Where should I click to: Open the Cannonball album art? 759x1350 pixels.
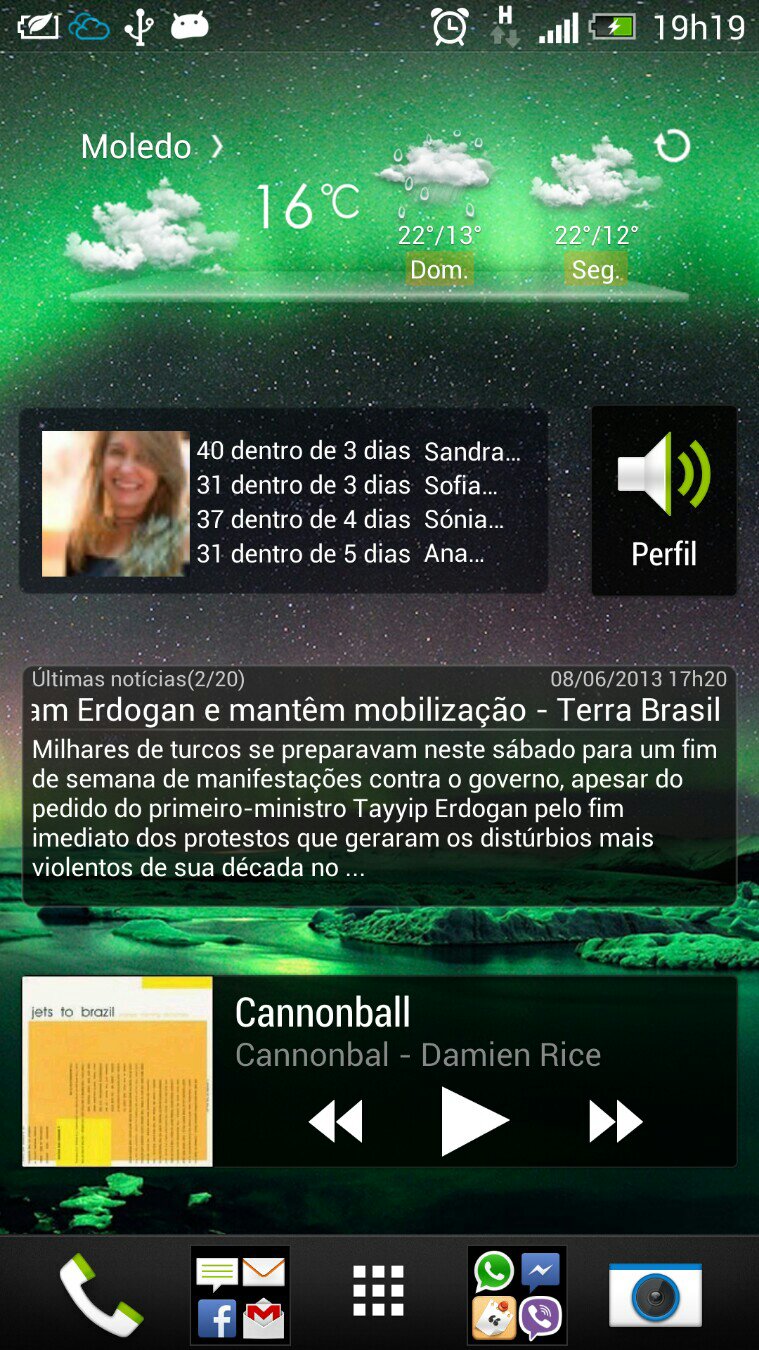[117, 1071]
